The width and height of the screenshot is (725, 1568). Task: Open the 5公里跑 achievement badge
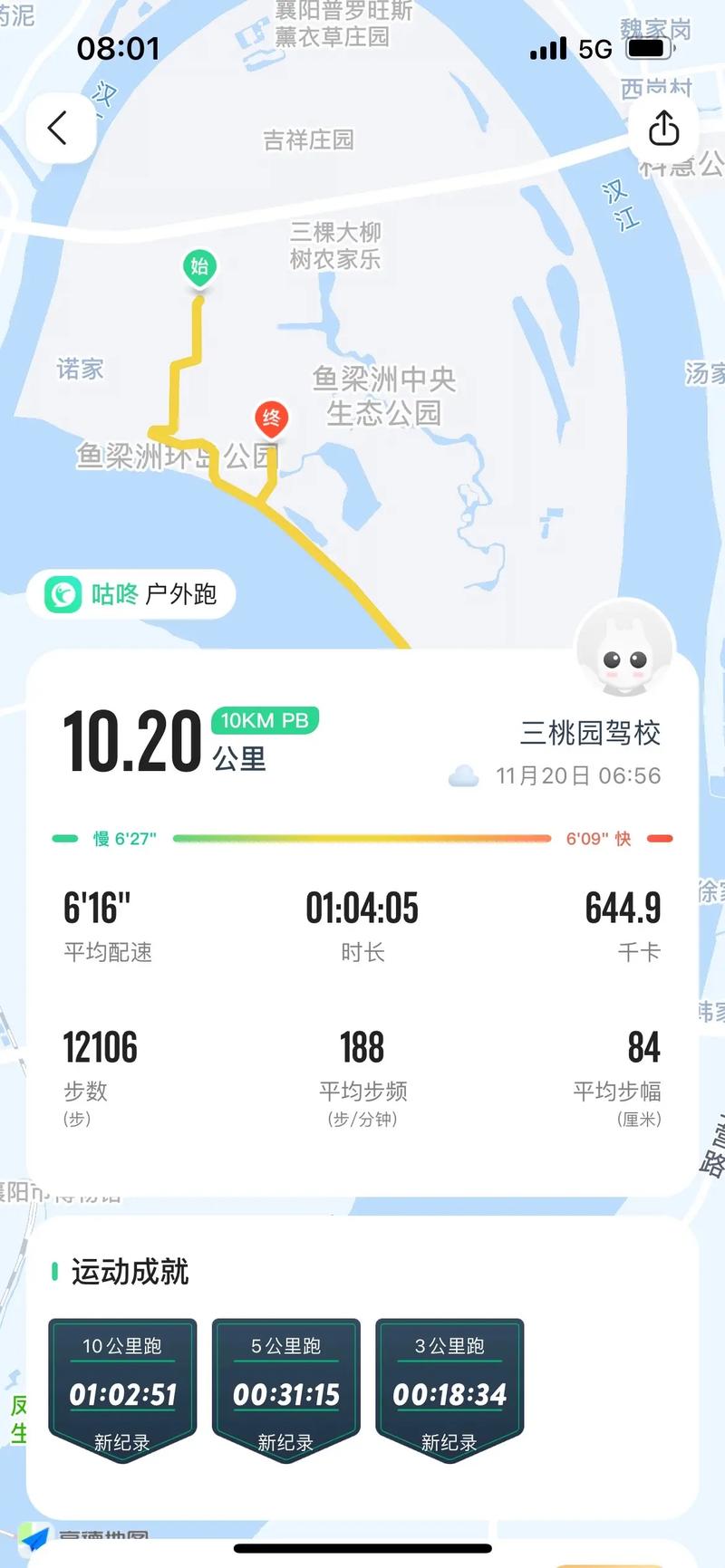286,1386
